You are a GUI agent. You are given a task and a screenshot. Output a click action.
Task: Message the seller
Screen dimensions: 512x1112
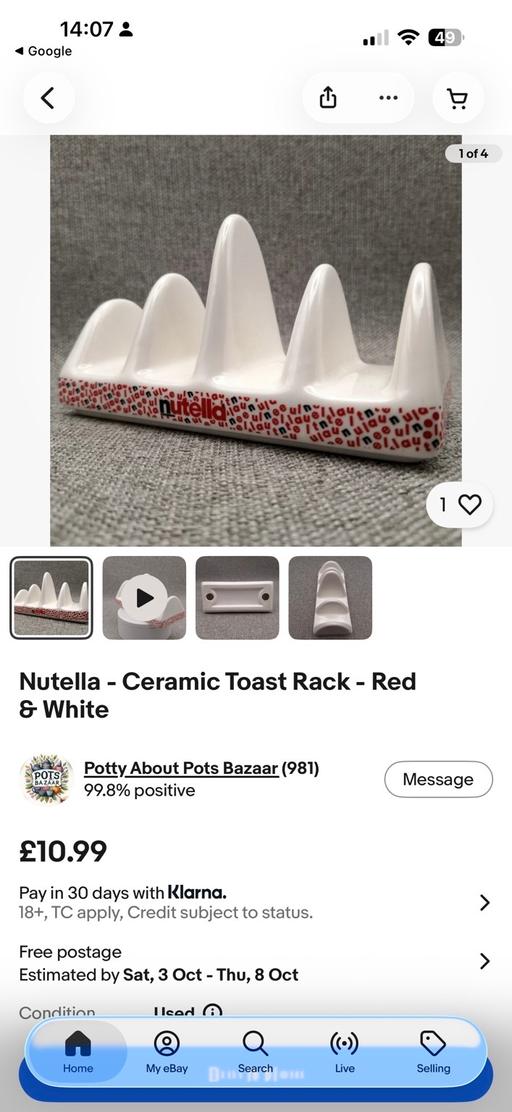tap(438, 779)
